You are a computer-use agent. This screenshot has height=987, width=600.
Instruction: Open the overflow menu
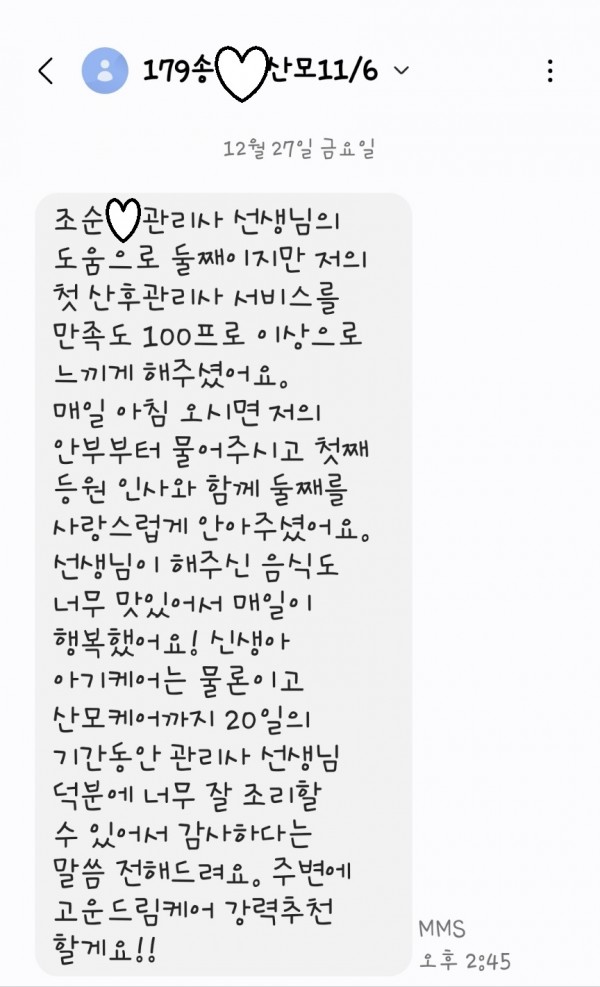551,71
